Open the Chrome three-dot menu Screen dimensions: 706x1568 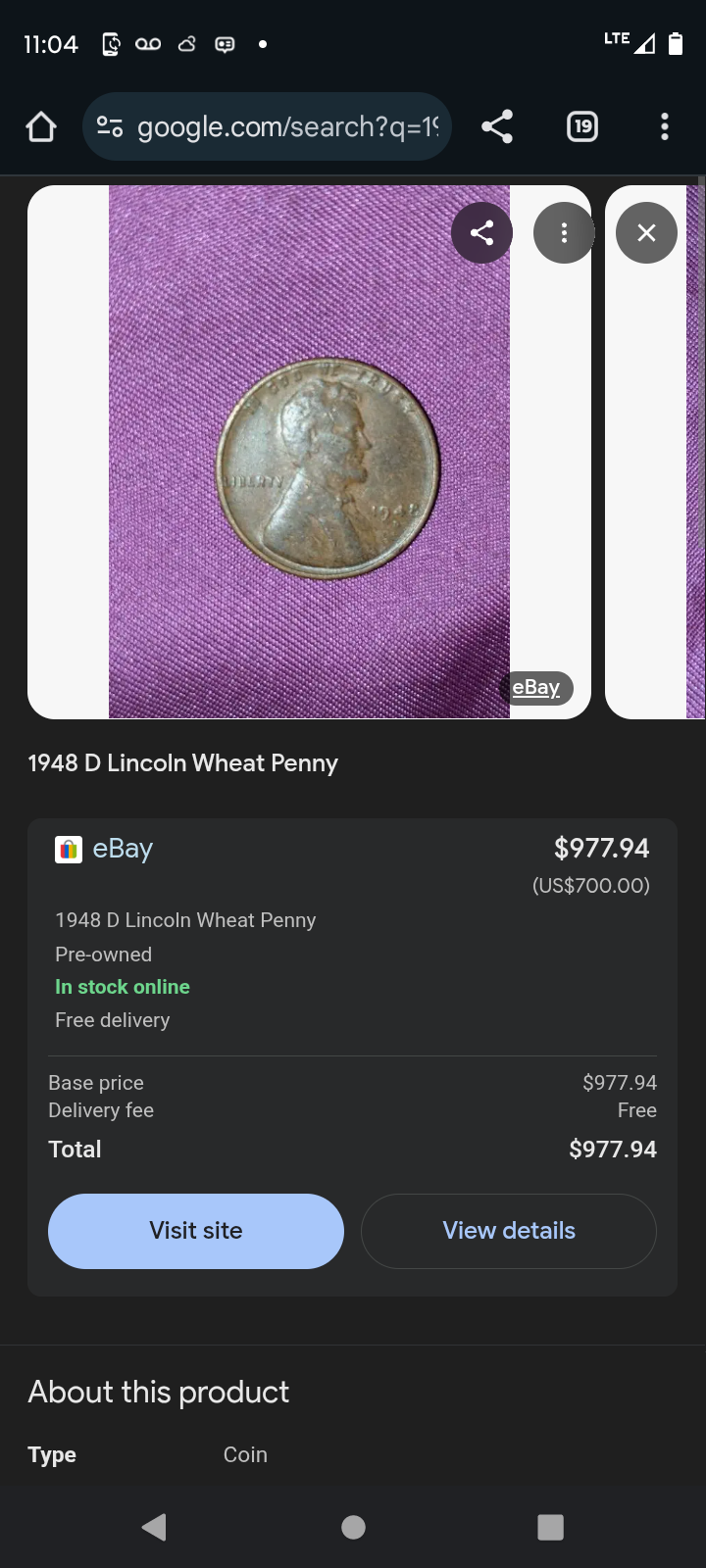(665, 126)
